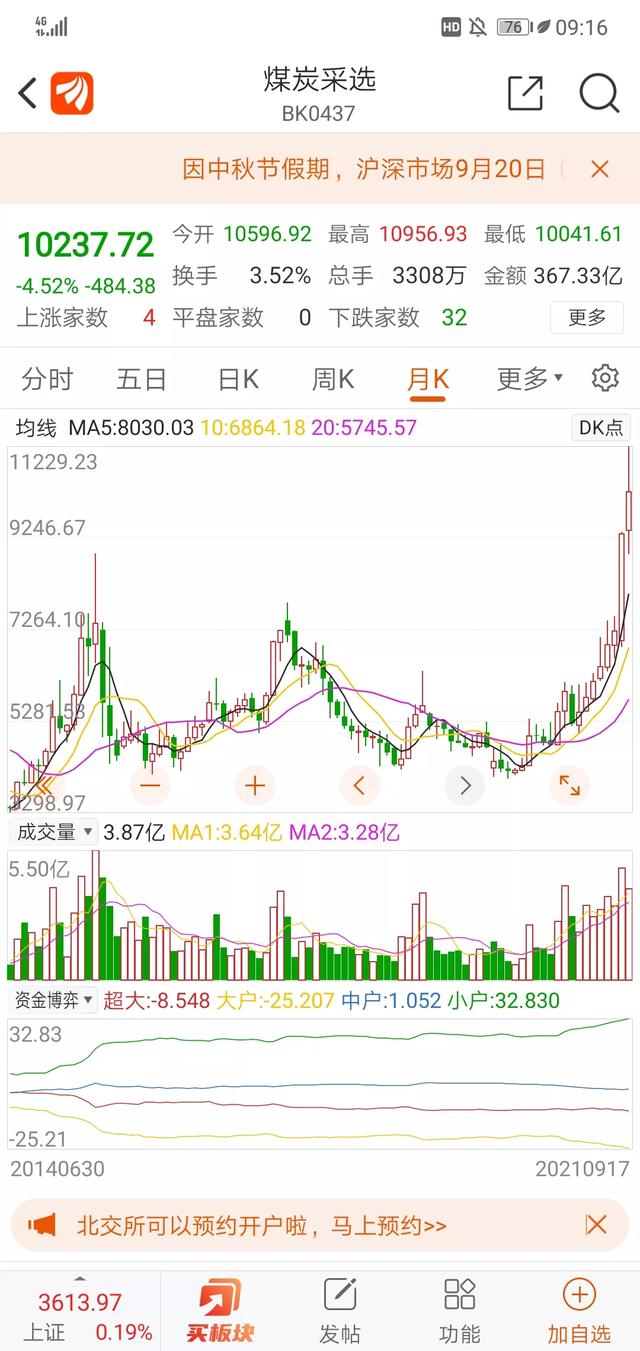Tap the 更多 button beside 下跌家数
Screen dimensions: 640x1351
(587, 318)
